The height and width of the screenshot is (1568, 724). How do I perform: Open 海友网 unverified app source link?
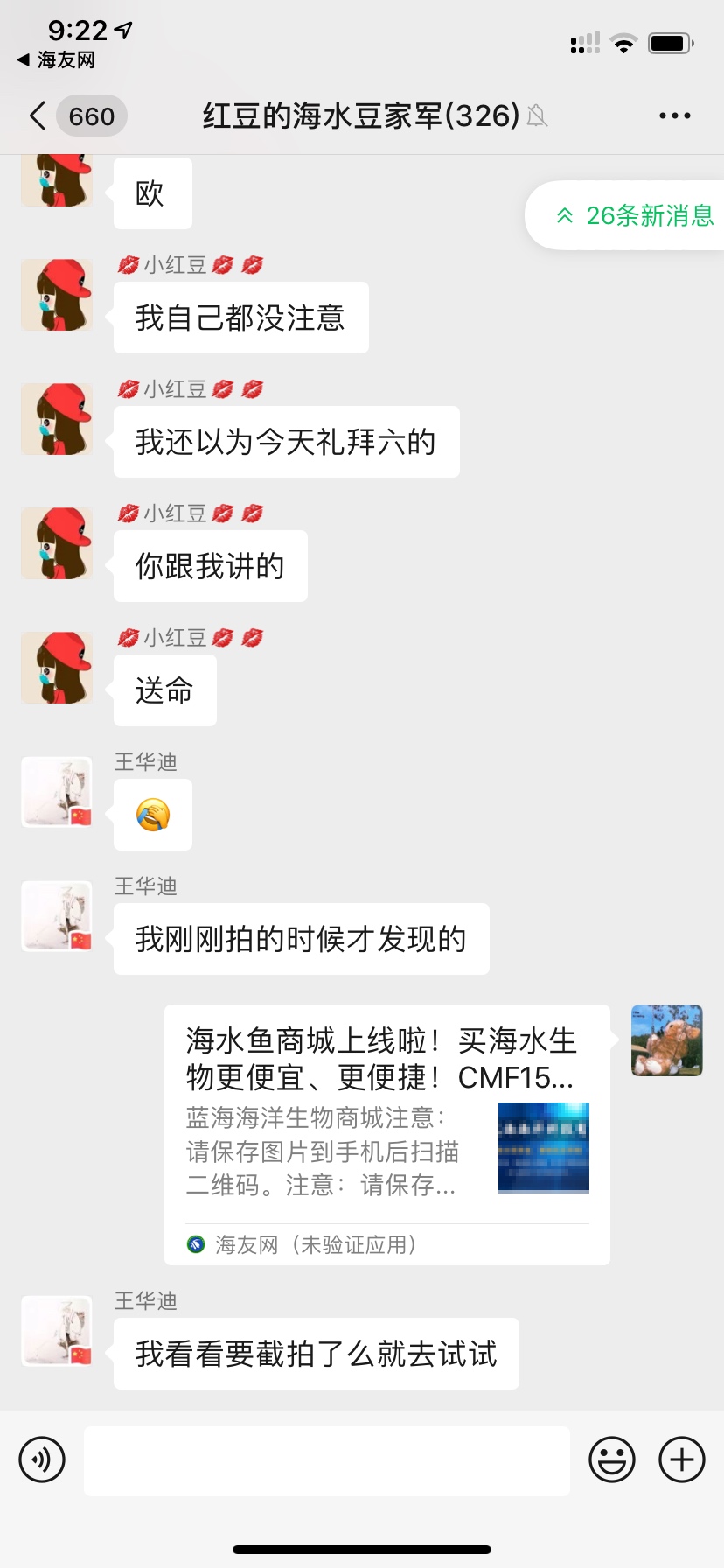coord(302,1244)
